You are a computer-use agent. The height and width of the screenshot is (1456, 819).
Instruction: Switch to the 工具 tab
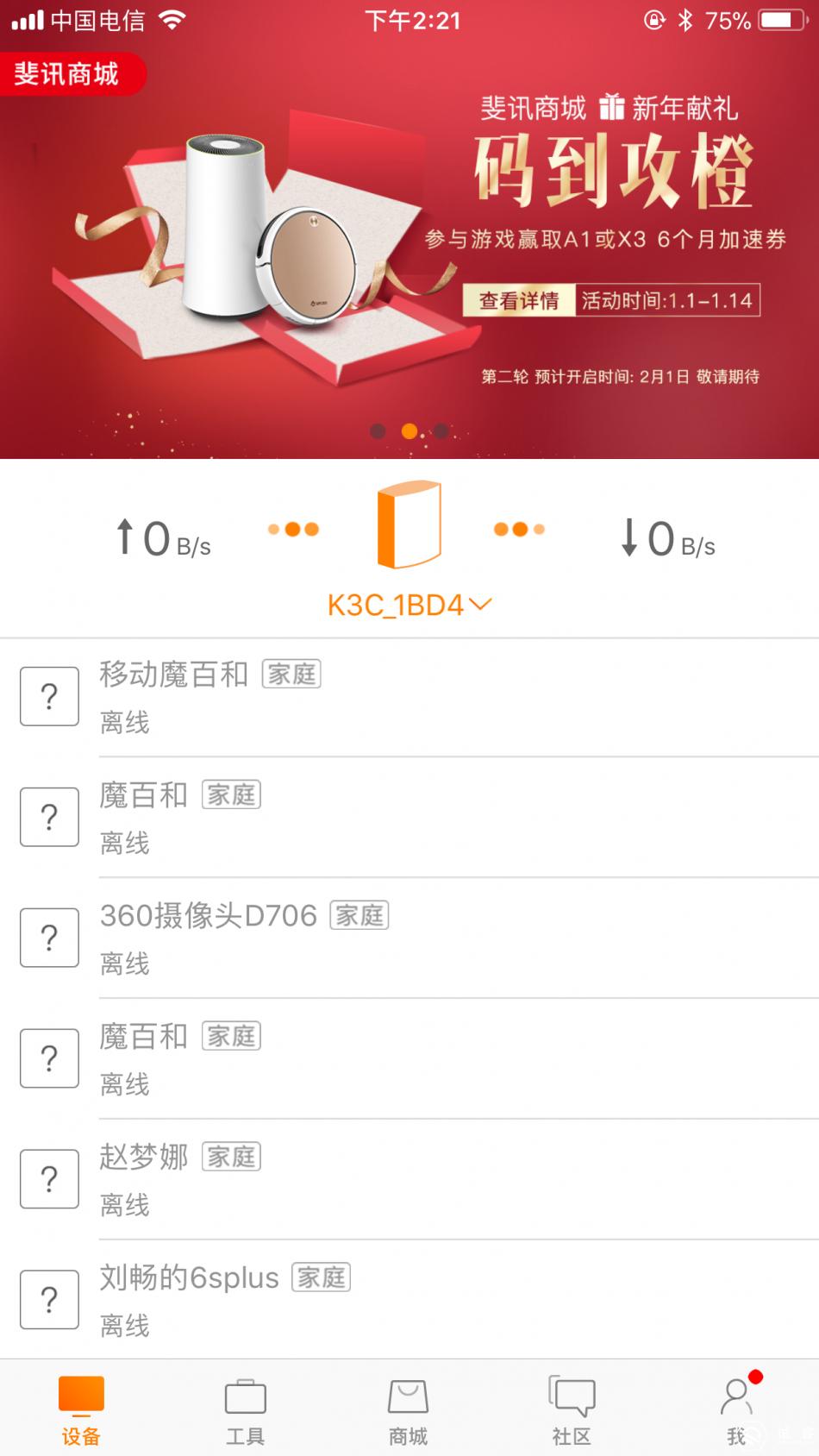245,1406
